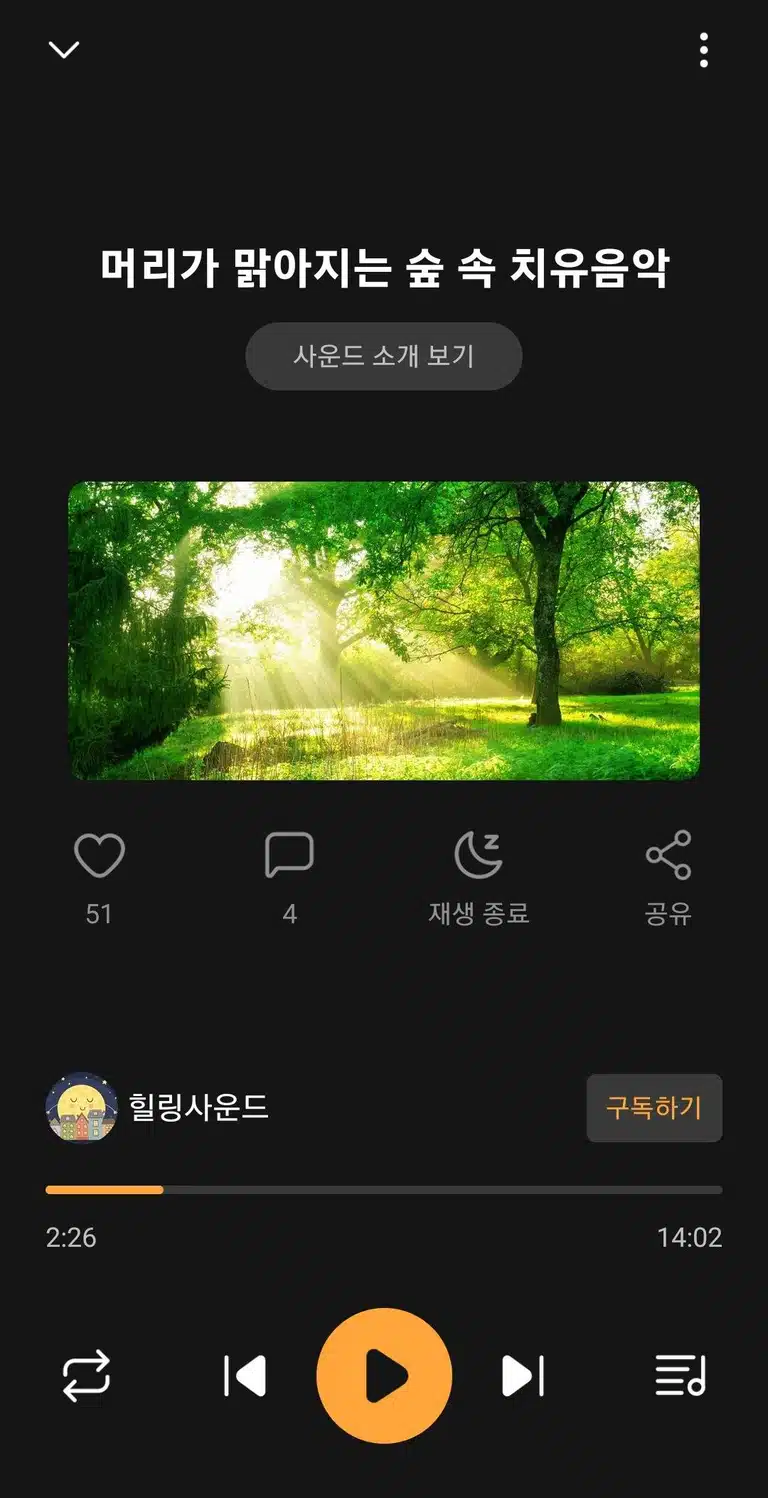Like this sound with the heart icon

(x=99, y=856)
